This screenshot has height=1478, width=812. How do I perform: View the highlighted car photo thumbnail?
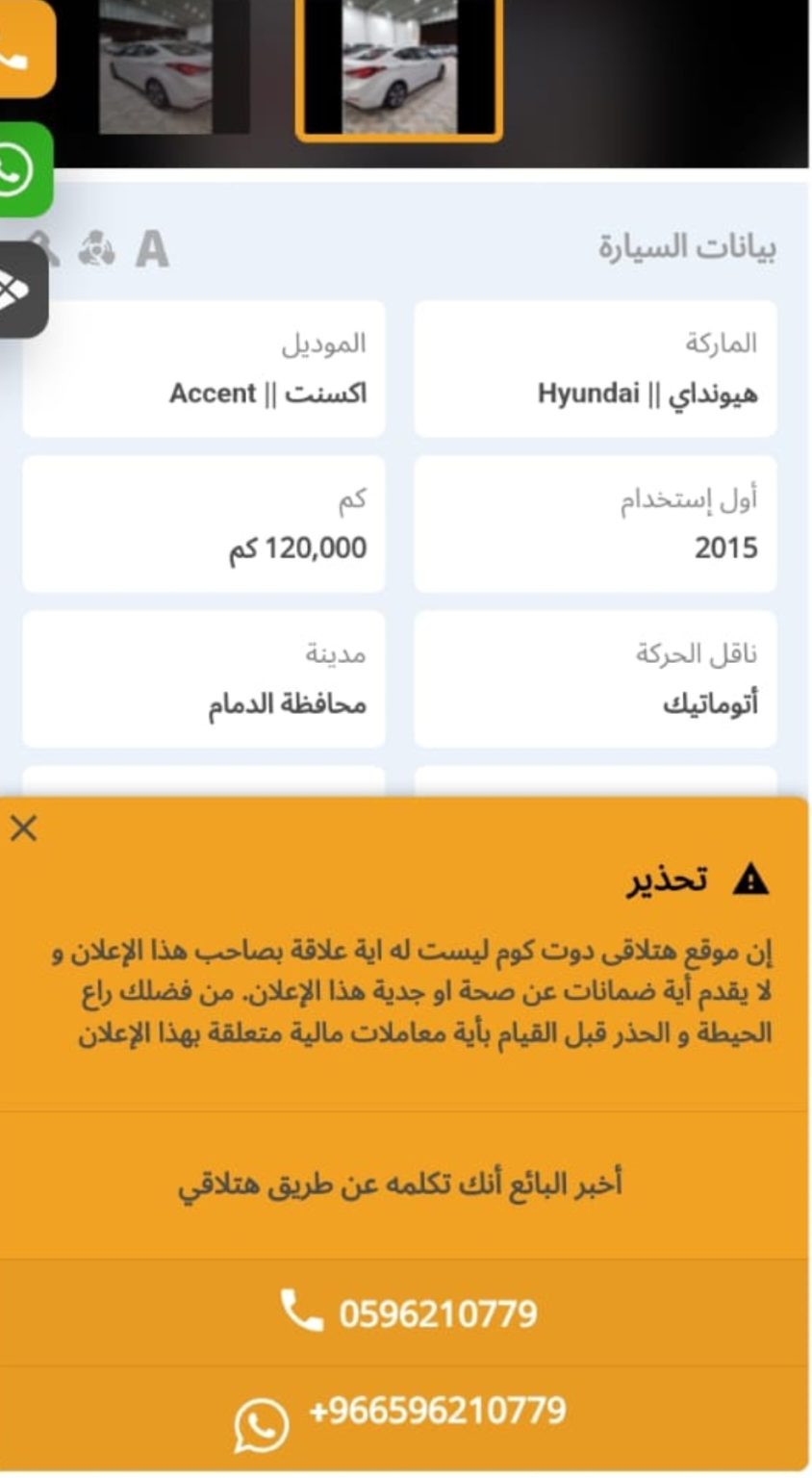pos(399,68)
